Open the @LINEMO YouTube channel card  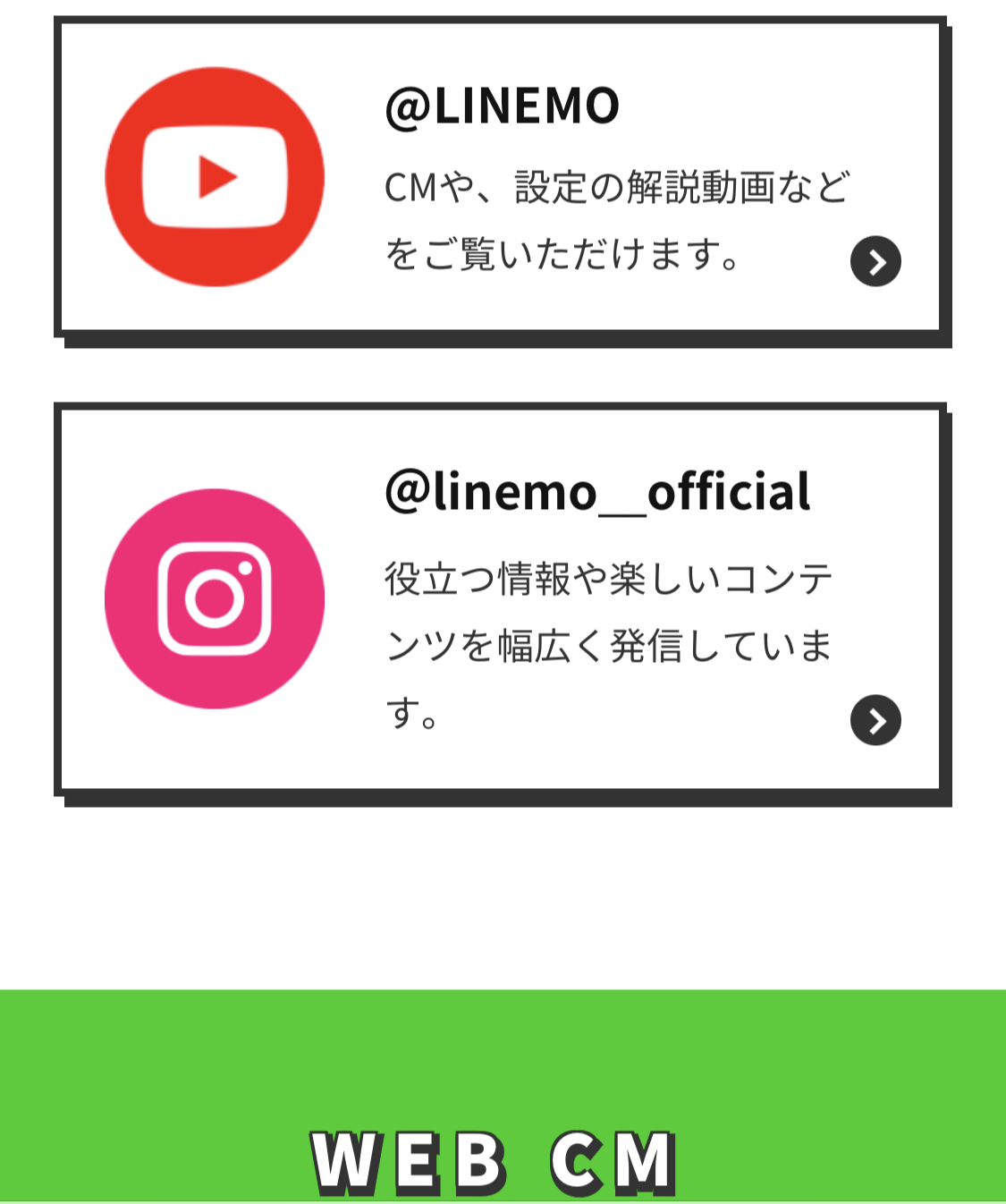501,179
